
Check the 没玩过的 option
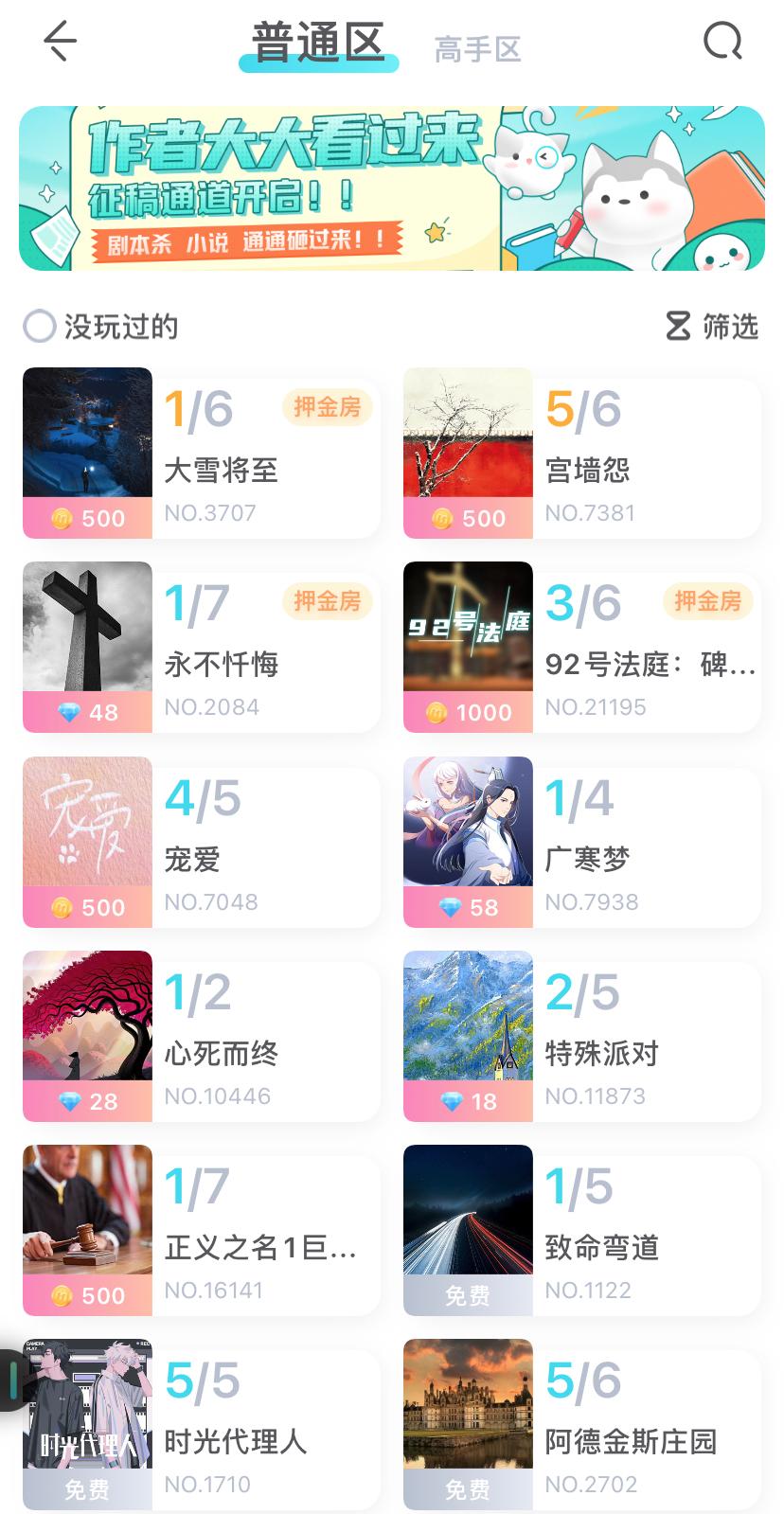click(x=40, y=327)
